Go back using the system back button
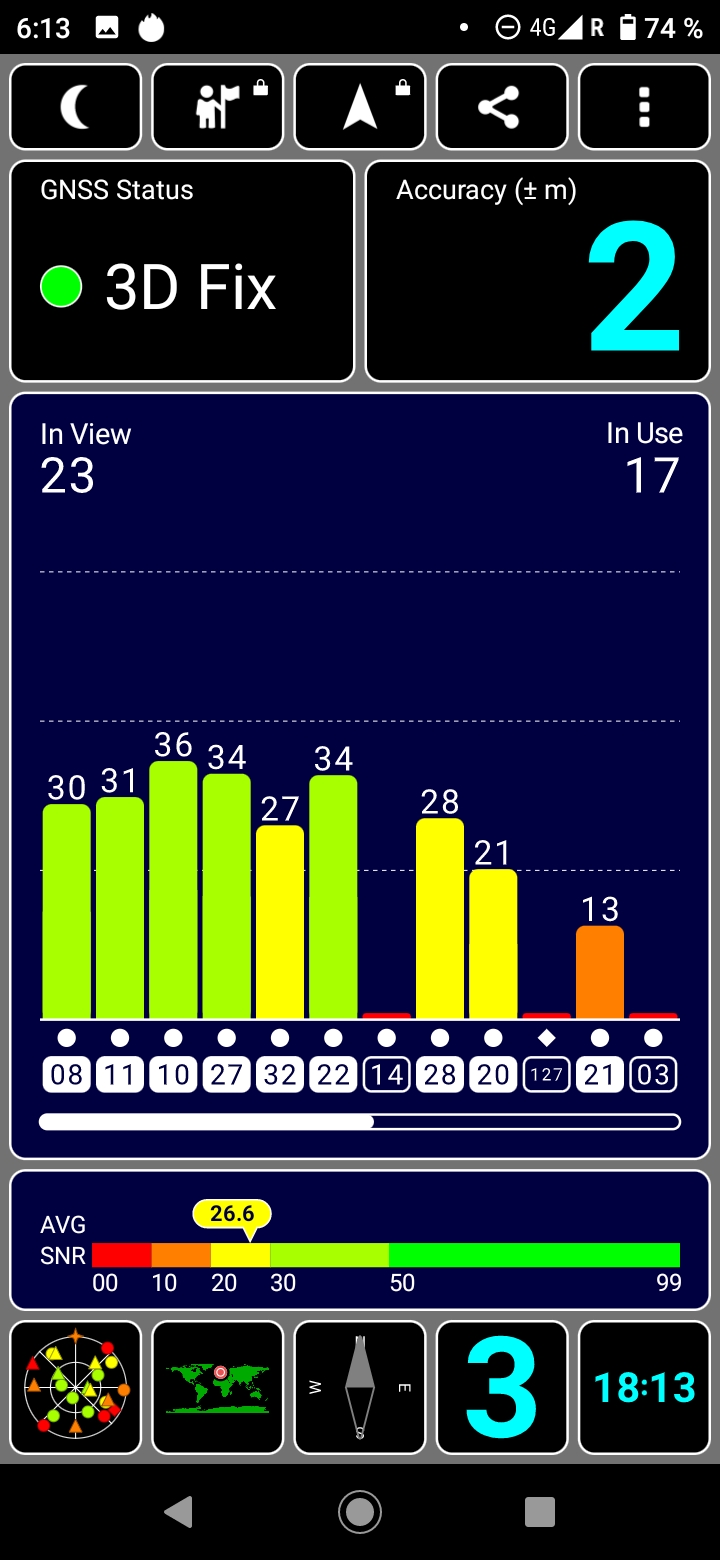Screen dimensions: 720x1560 (x=178, y=1512)
